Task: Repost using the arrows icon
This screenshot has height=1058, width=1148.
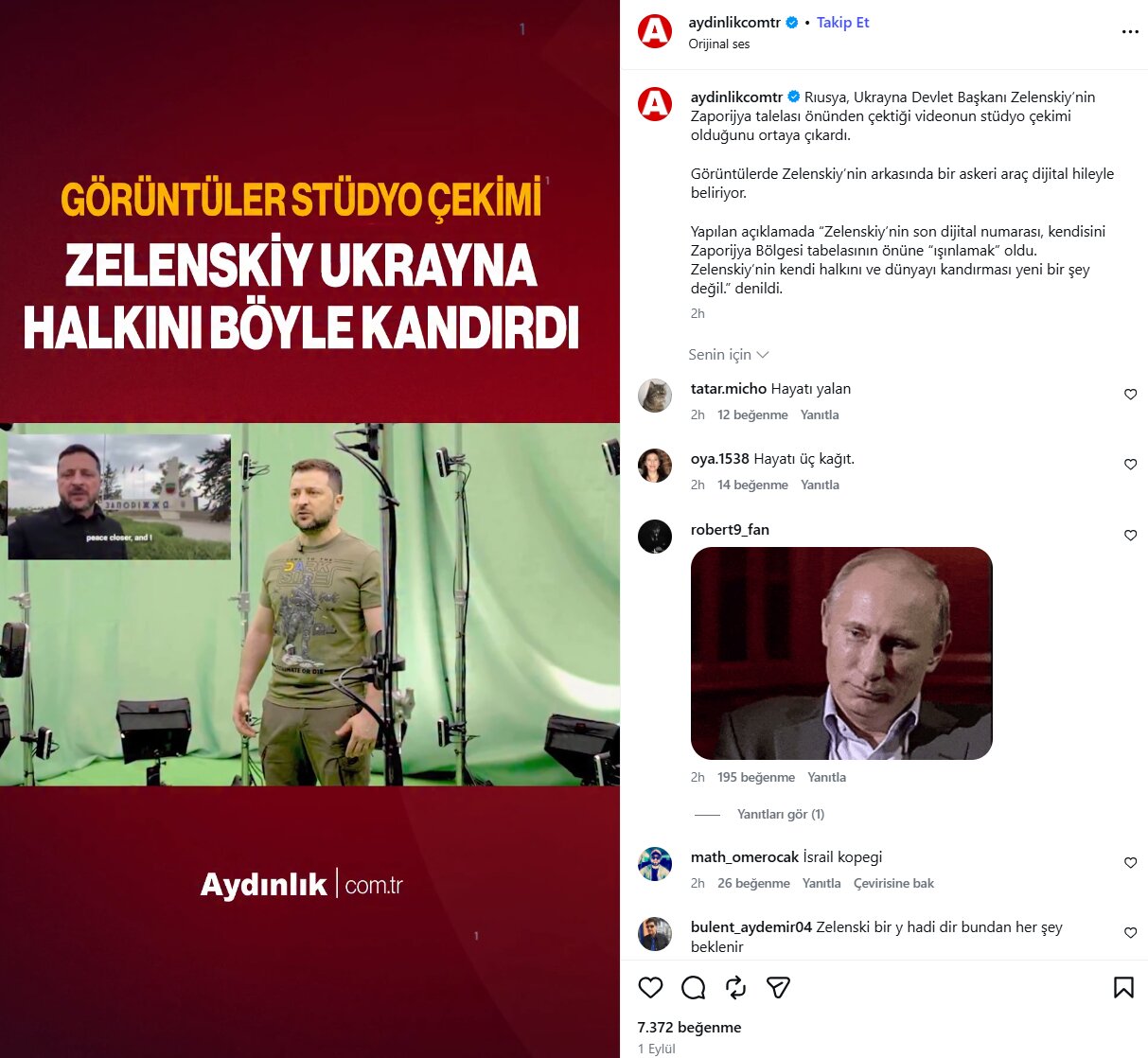Action: (735, 988)
